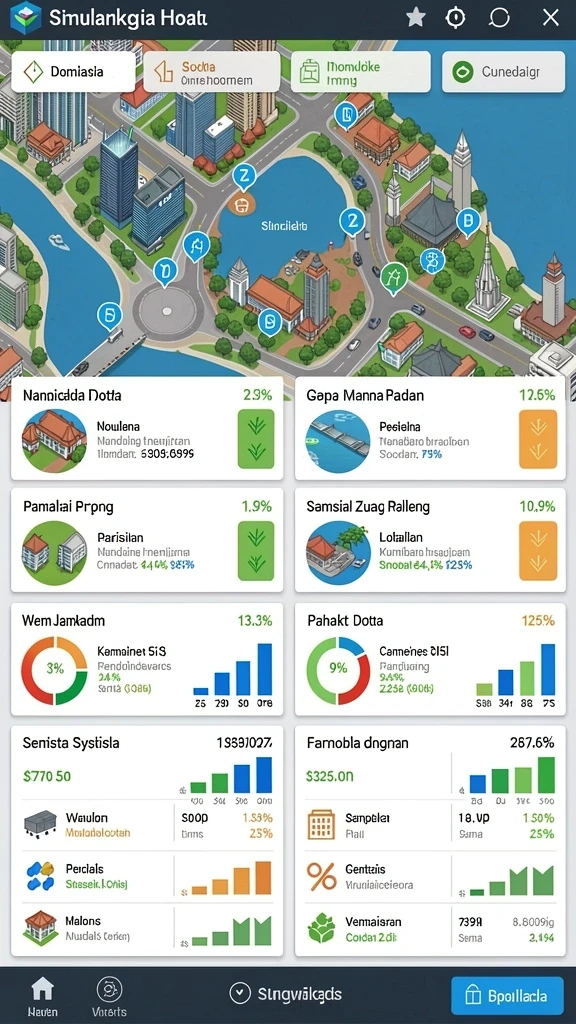Switch to the Vararts bottom tab

[x=110, y=997]
